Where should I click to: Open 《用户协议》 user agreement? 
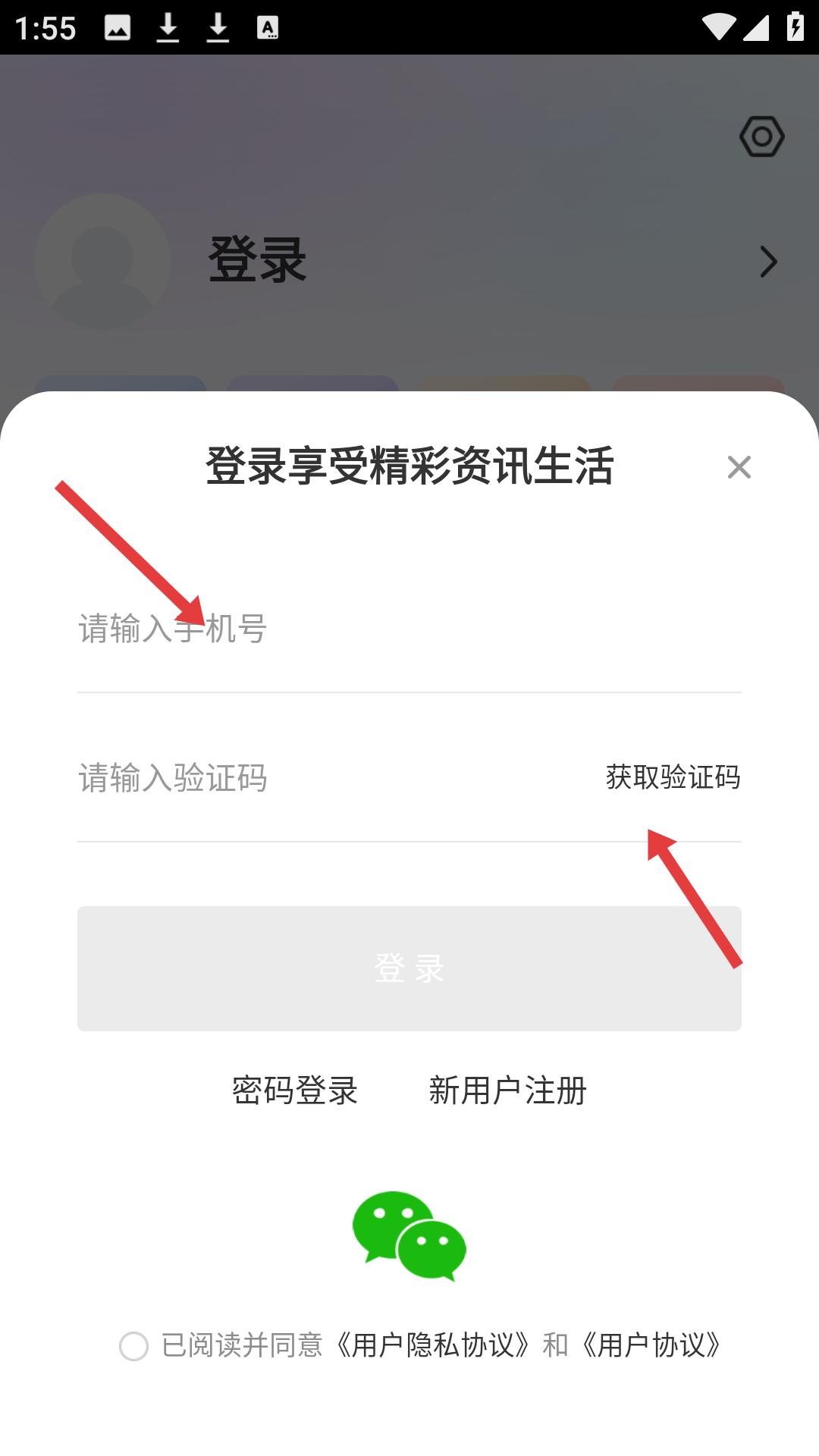(651, 1345)
